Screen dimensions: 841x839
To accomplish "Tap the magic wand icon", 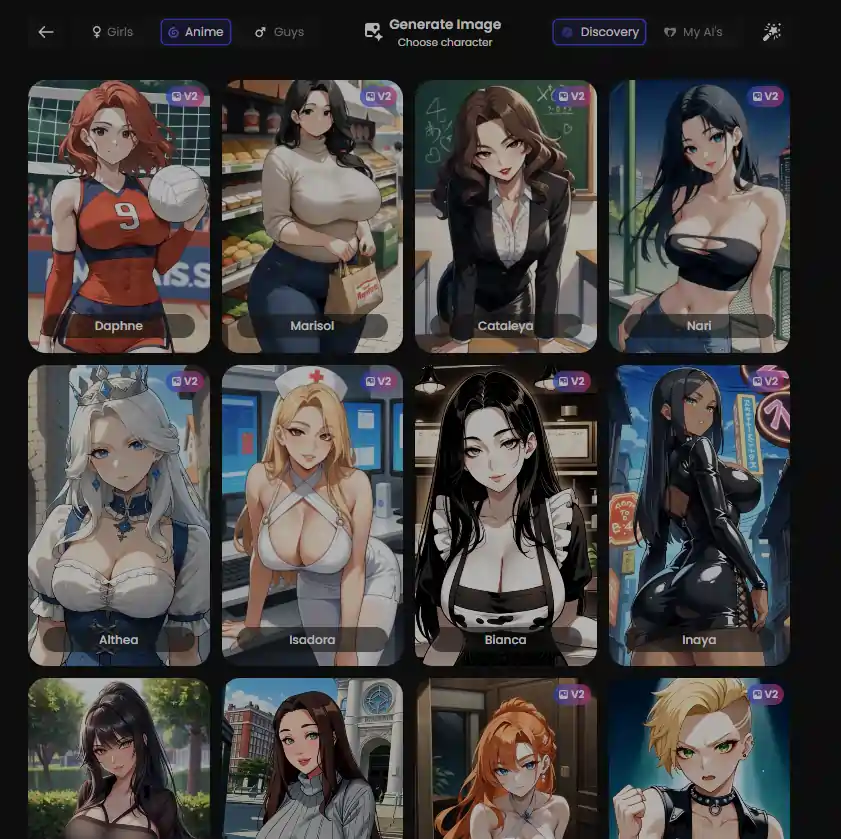I will [771, 32].
